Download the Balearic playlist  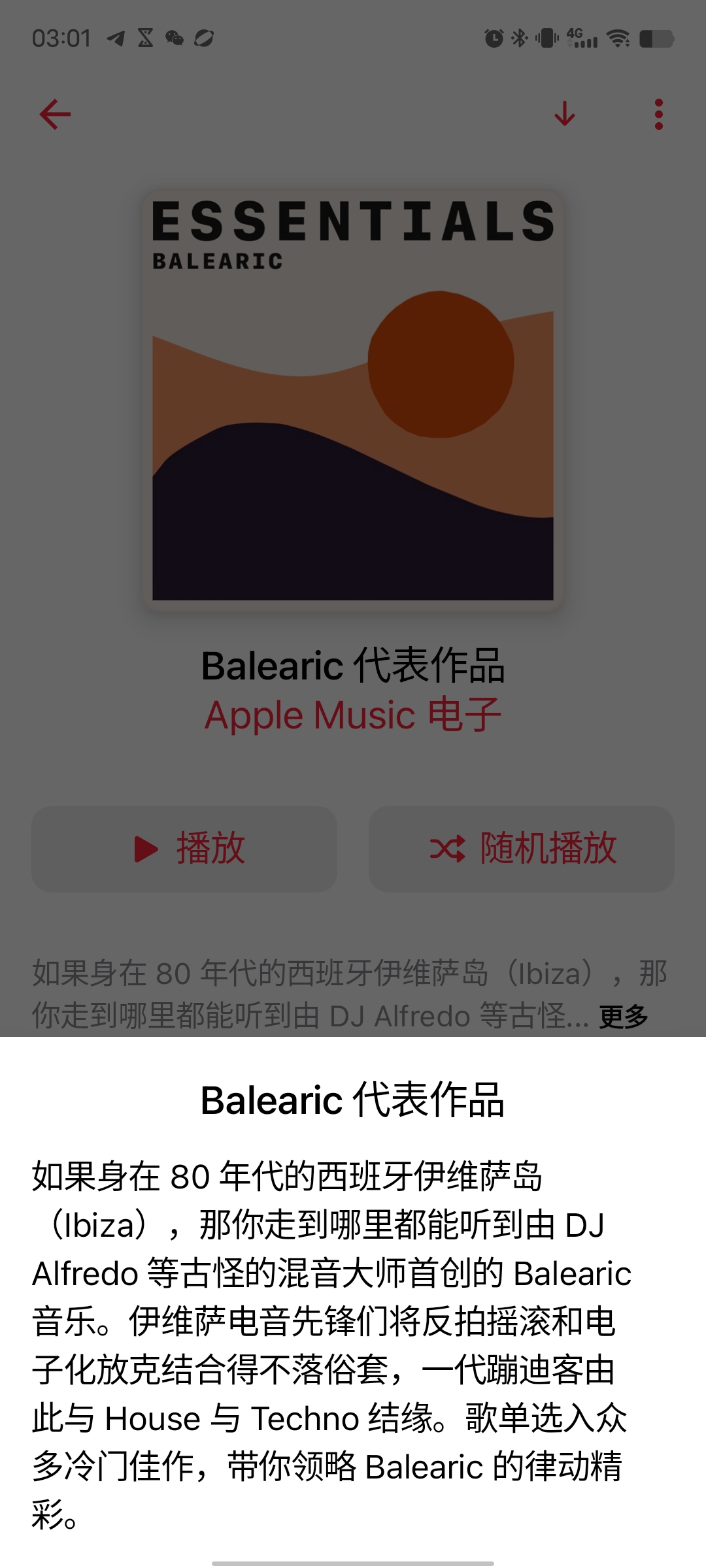565,114
